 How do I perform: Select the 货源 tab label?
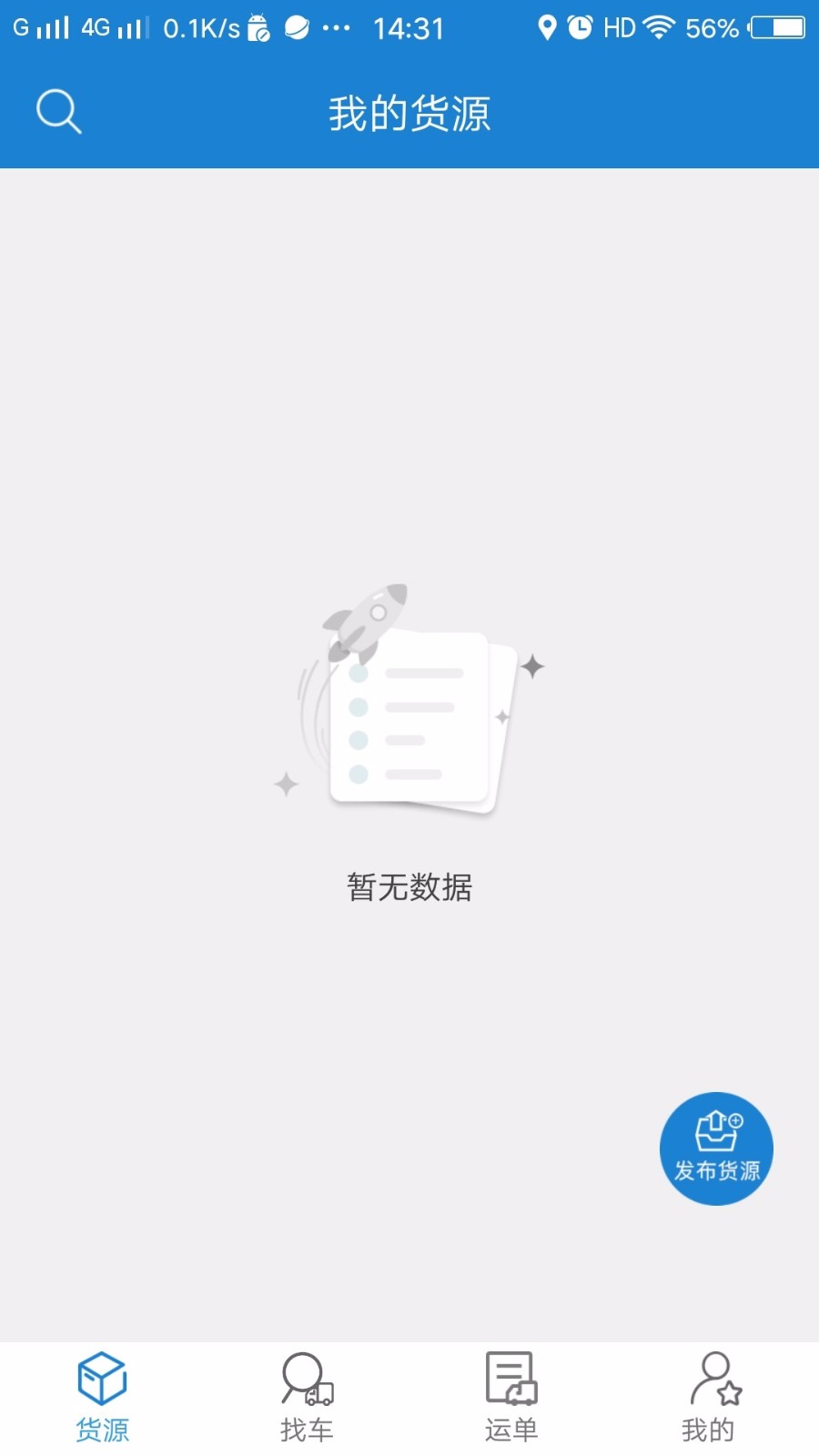coord(101,1429)
